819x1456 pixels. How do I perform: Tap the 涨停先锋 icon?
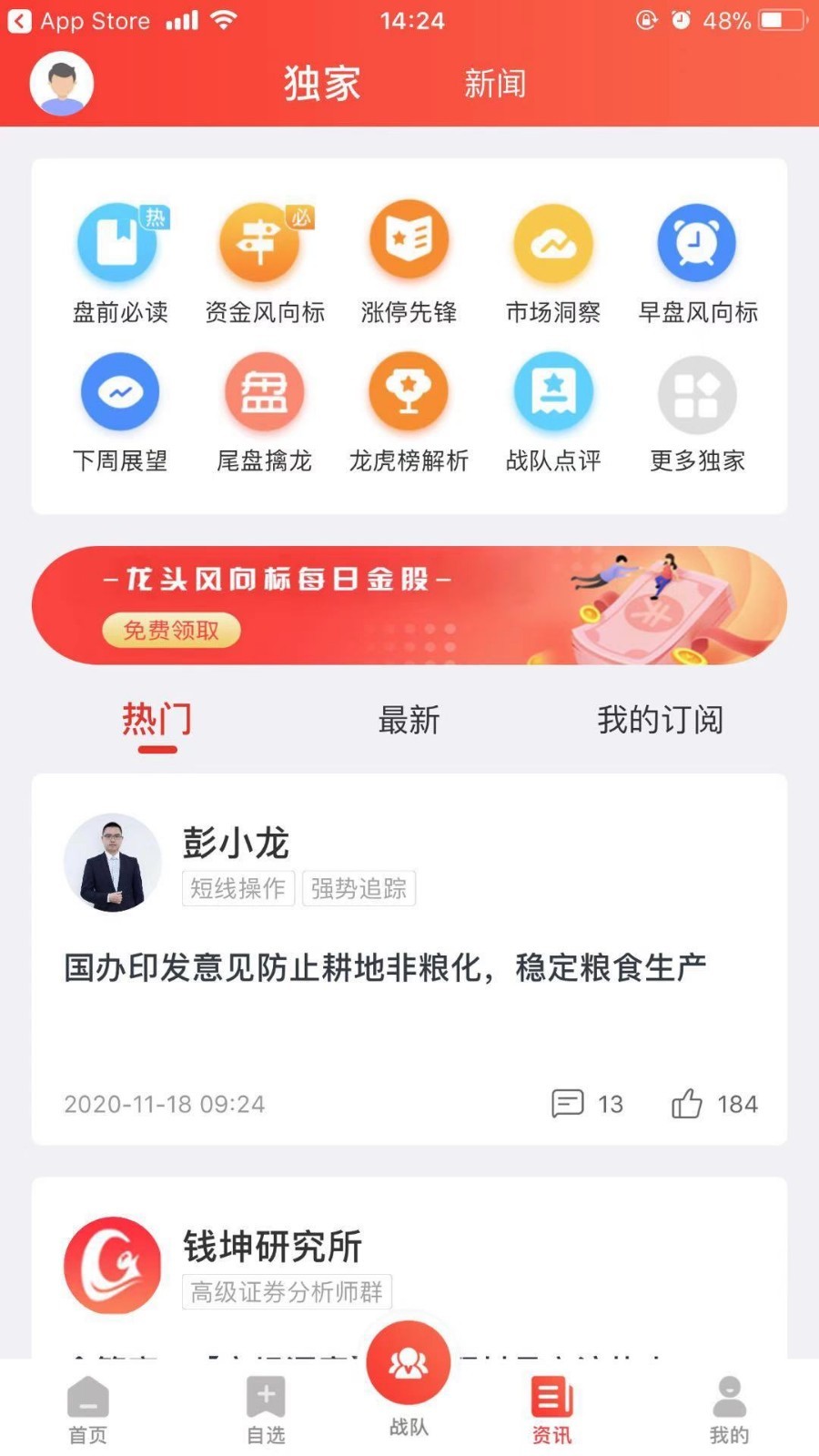pyautogui.click(x=409, y=241)
